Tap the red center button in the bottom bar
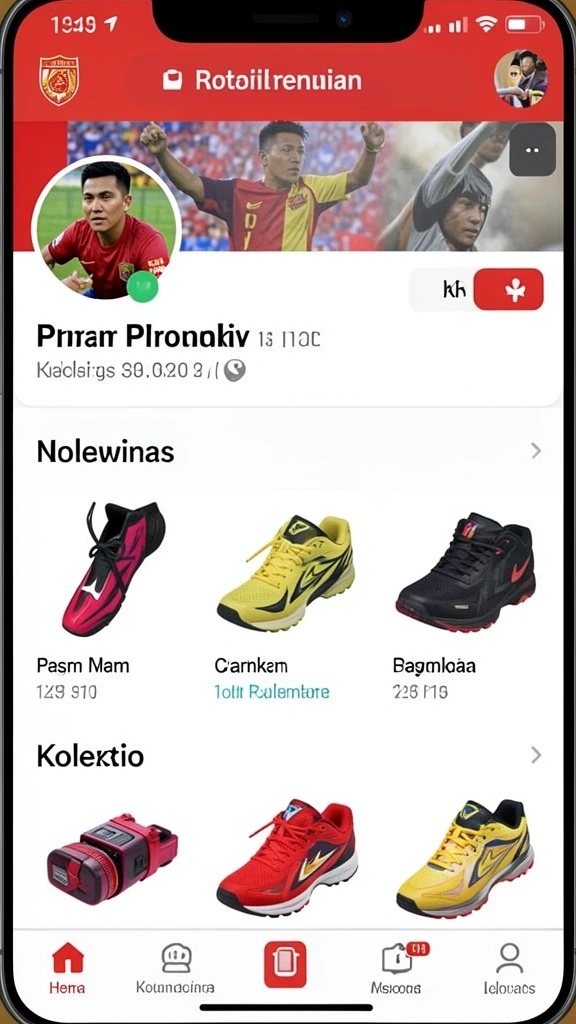576x1024 pixels. click(x=285, y=964)
